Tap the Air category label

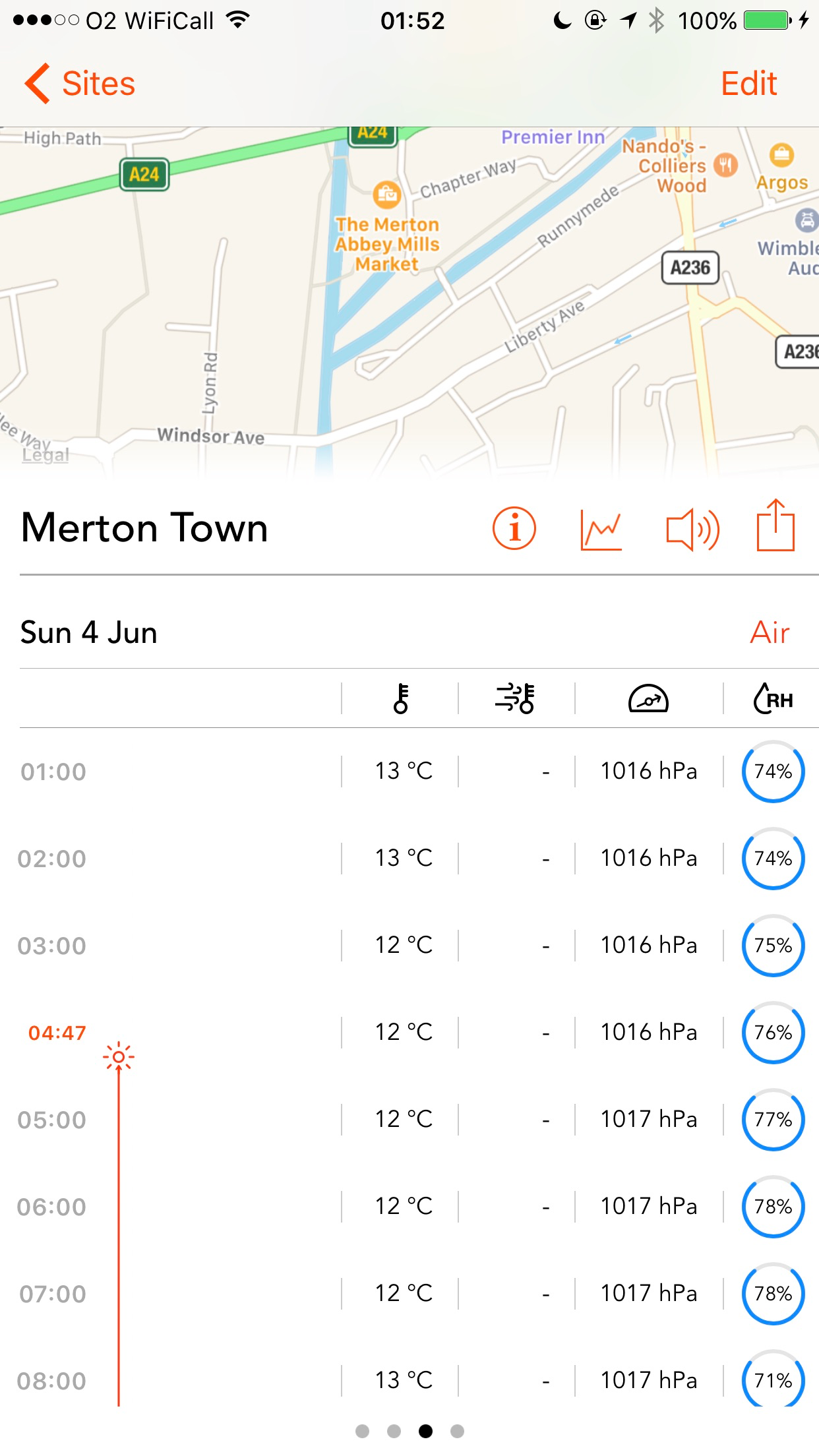[770, 632]
